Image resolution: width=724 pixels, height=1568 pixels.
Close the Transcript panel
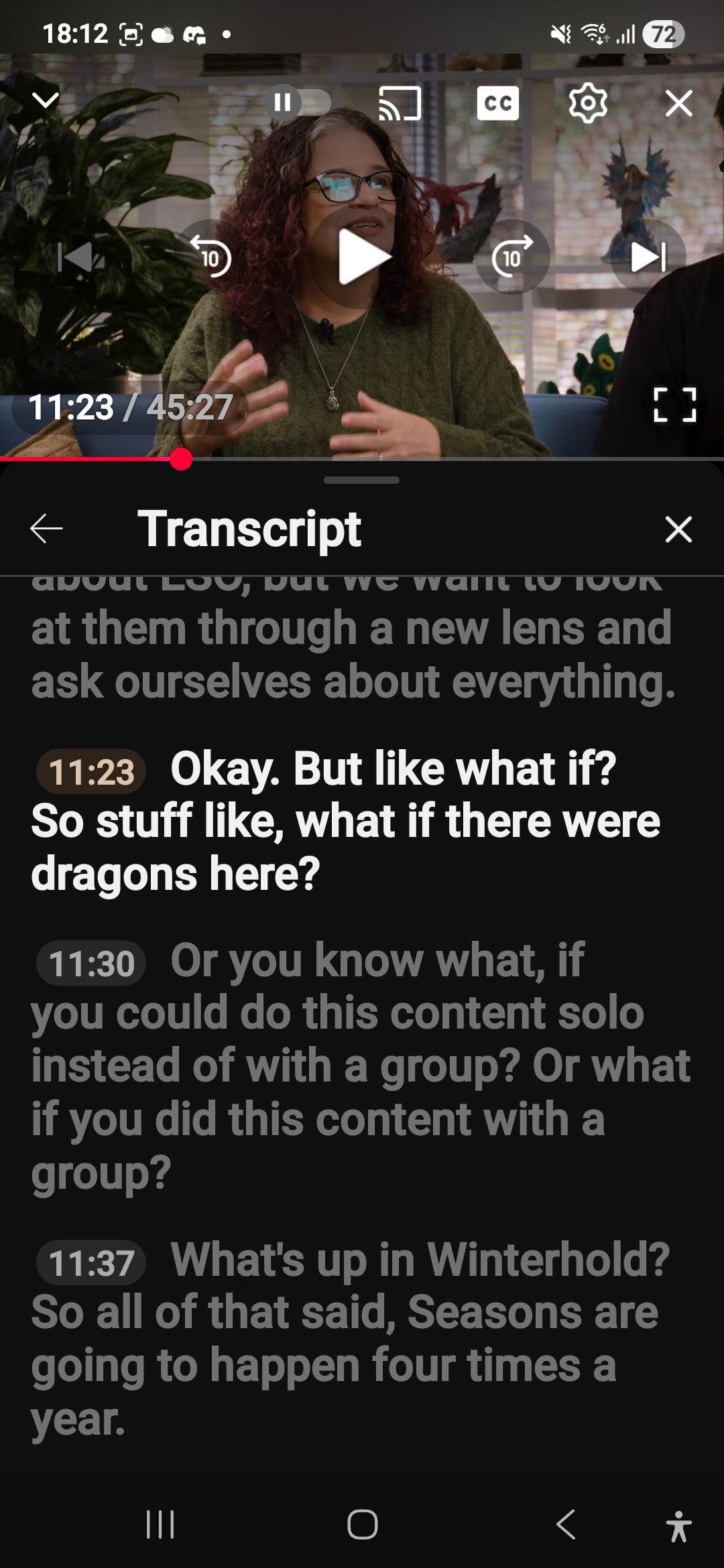pyautogui.click(x=678, y=529)
